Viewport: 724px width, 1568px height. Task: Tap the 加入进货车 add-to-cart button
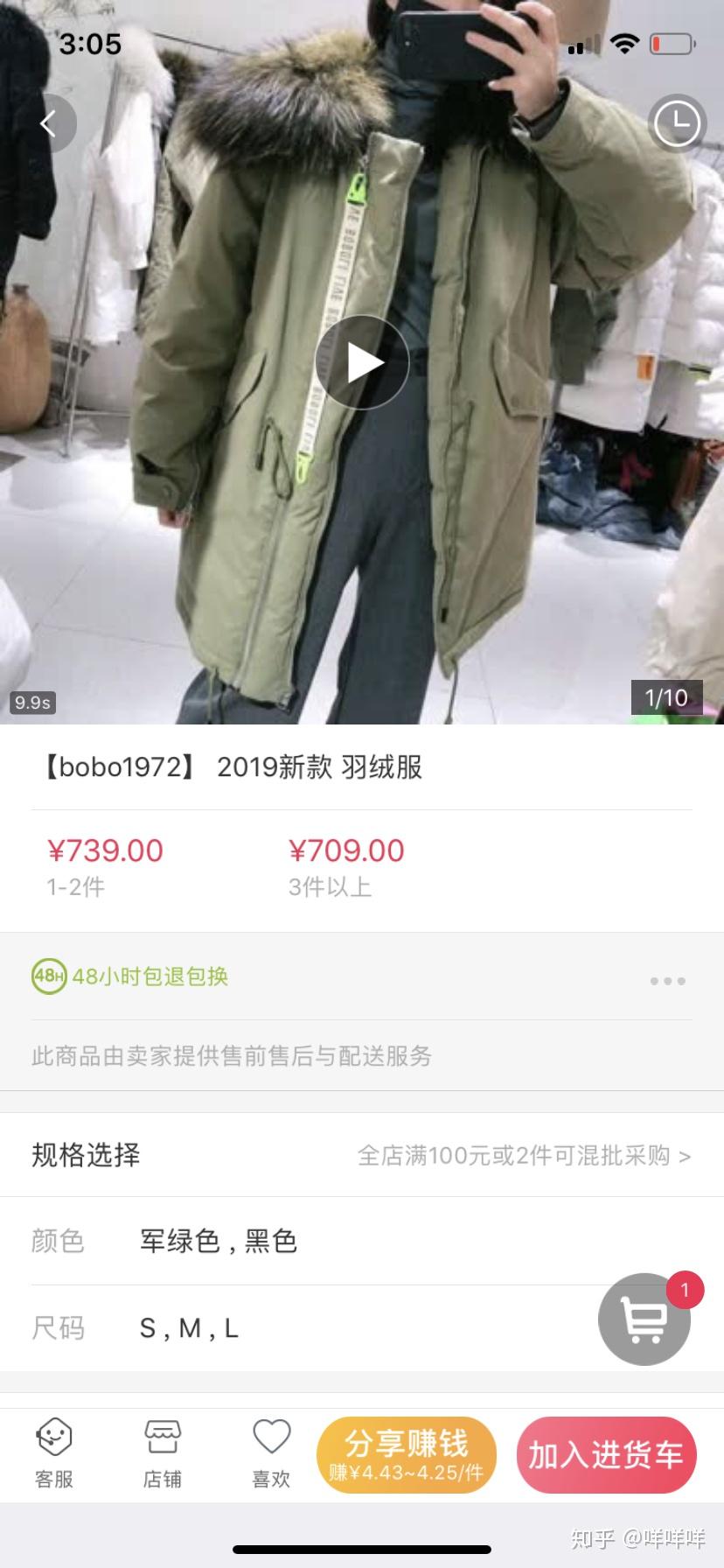coord(605,1454)
